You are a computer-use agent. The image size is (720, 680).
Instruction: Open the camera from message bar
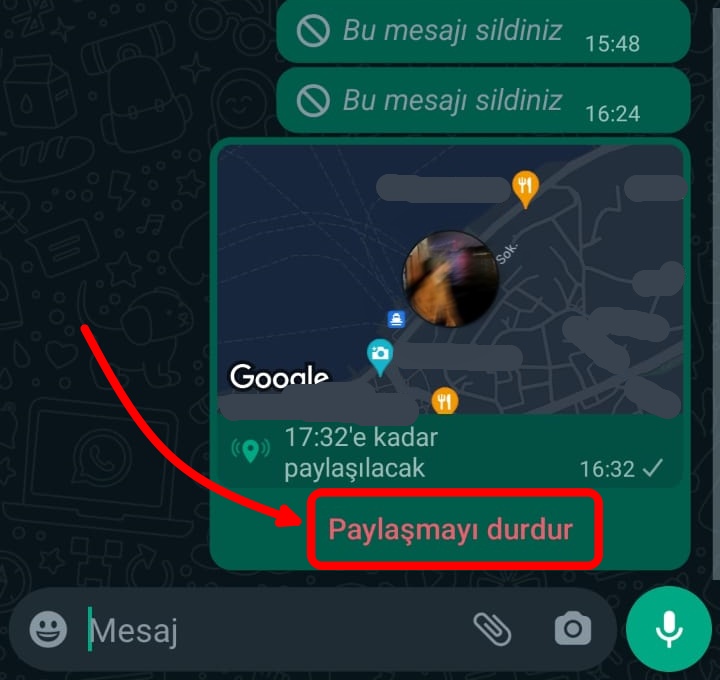(573, 629)
